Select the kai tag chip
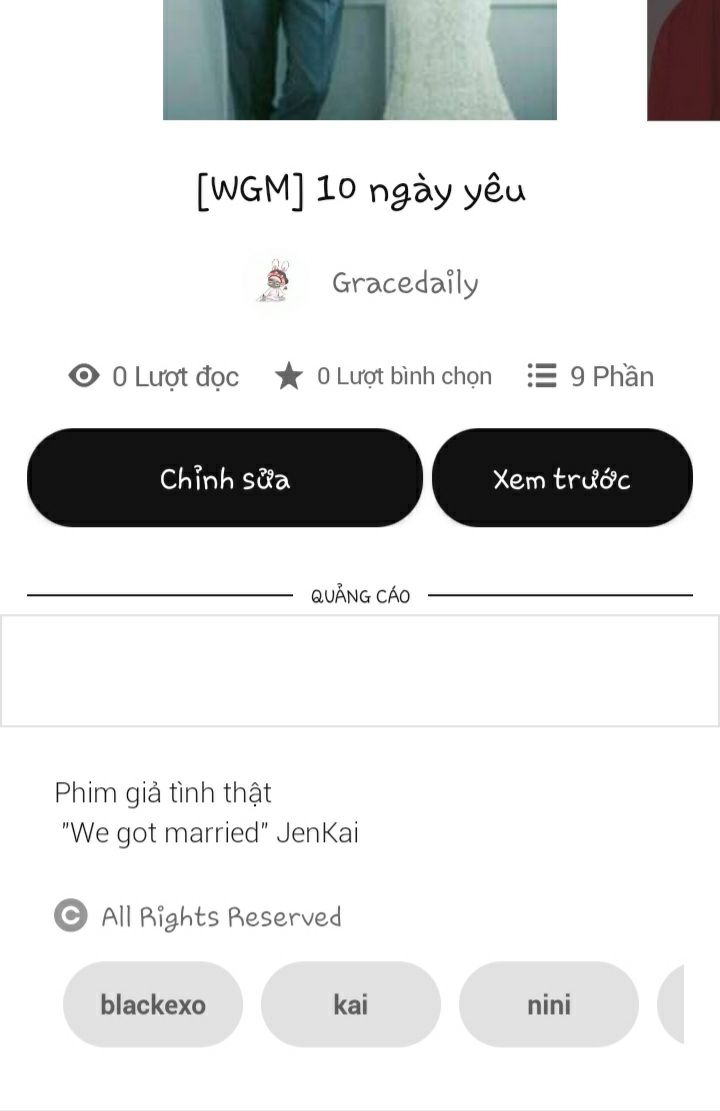The height and width of the screenshot is (1111, 720). pyautogui.click(x=350, y=1004)
